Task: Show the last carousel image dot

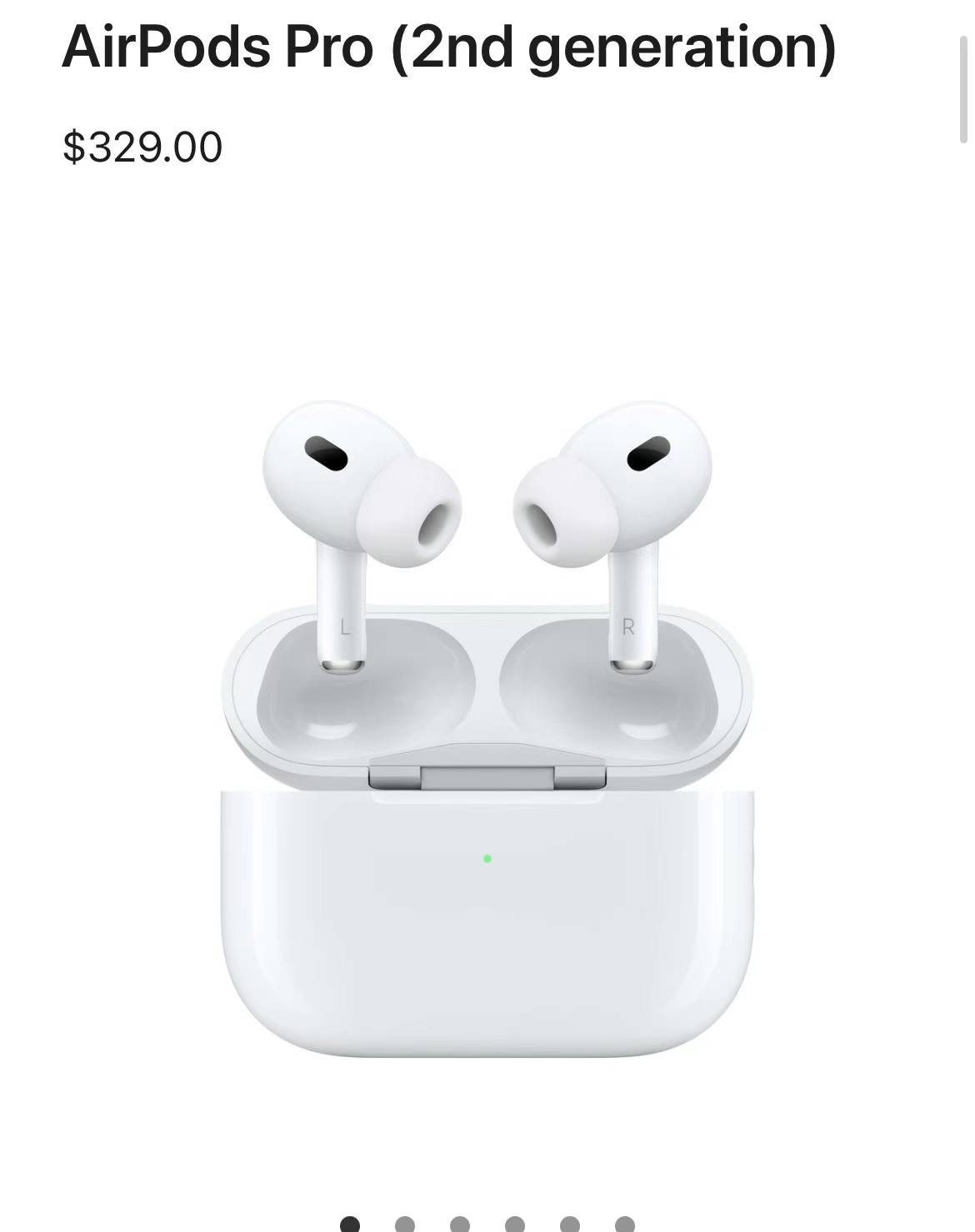Action: click(625, 1225)
